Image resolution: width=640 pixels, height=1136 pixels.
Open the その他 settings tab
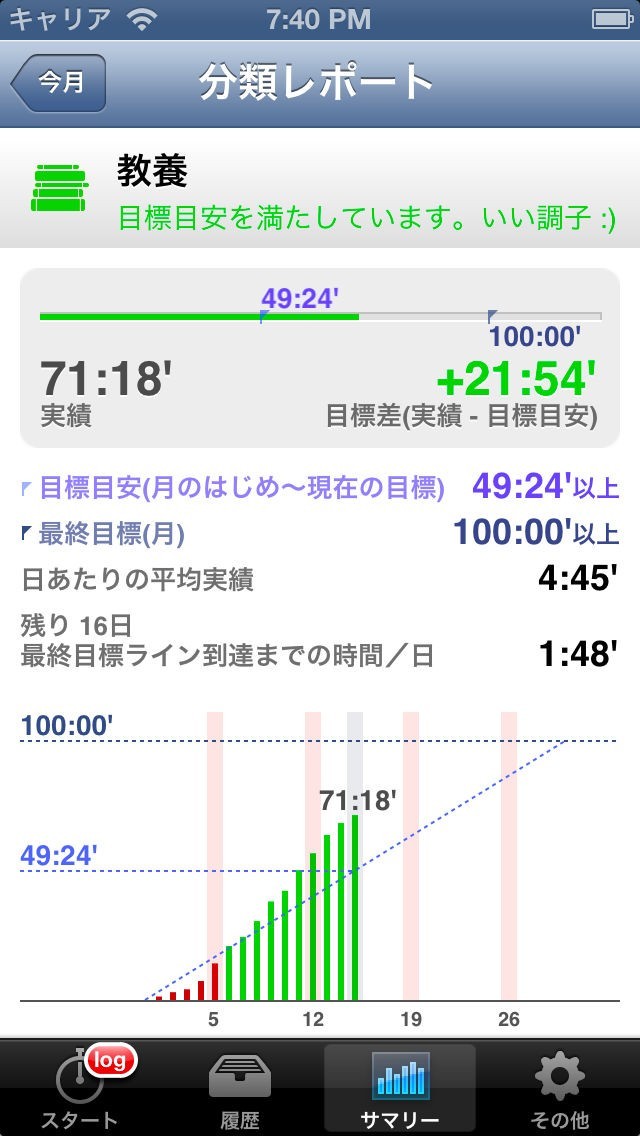point(560,1088)
